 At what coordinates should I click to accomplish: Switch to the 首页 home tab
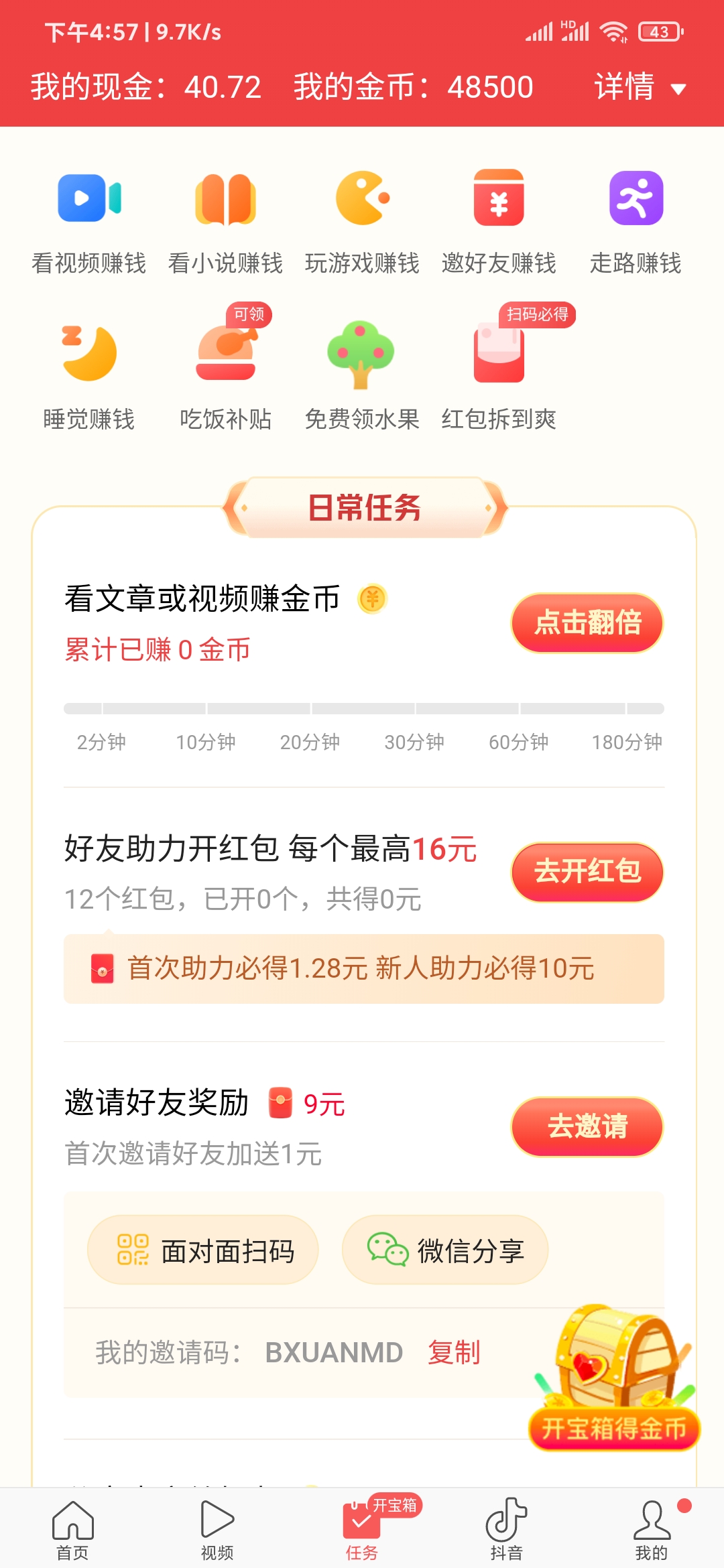[72, 1528]
